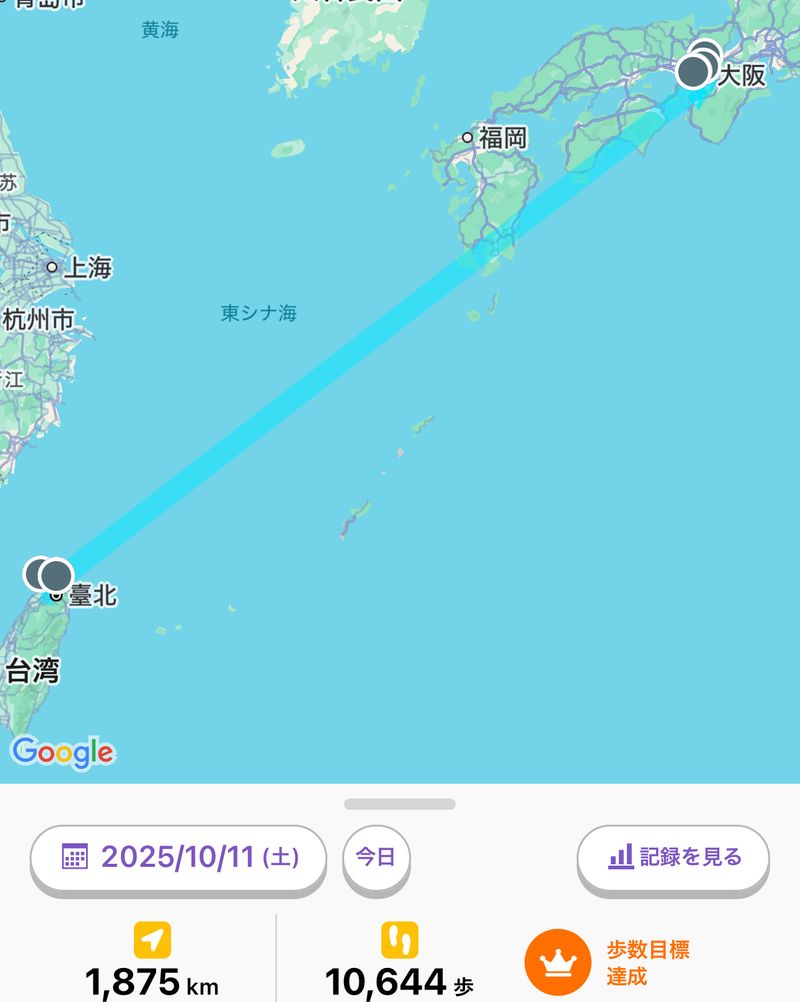Jump to today with the 今日 button
Image resolution: width=800 pixels, height=1002 pixels.
click(x=376, y=857)
